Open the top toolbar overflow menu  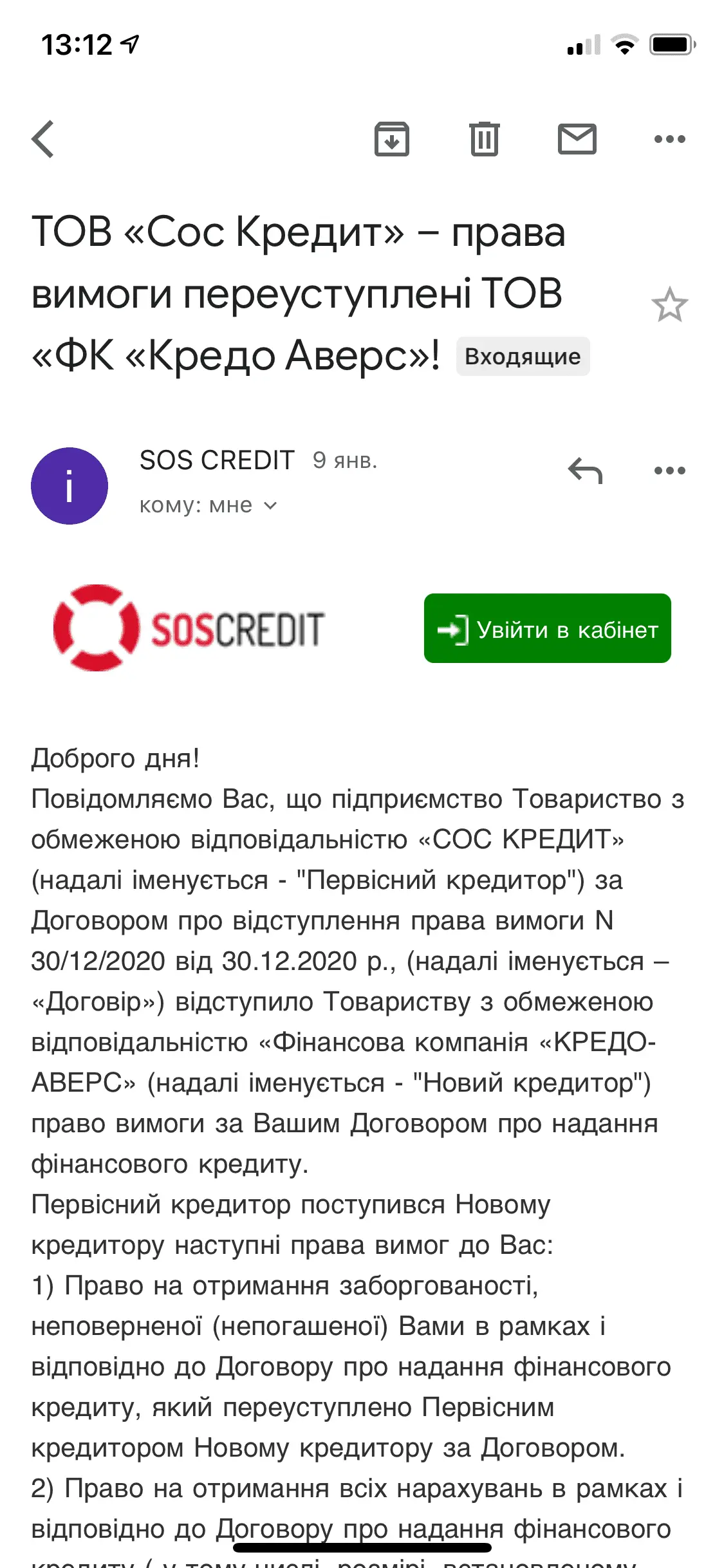669,139
